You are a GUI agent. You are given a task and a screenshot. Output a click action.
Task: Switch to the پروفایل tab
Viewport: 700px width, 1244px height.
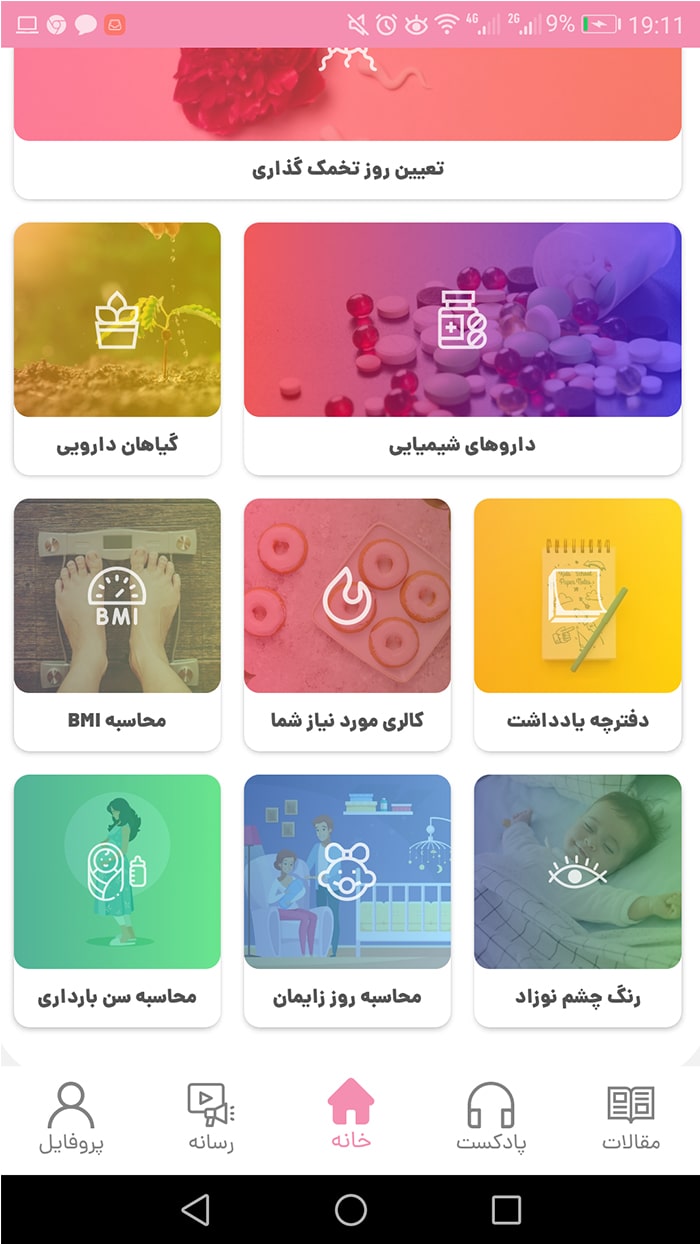70,1118
